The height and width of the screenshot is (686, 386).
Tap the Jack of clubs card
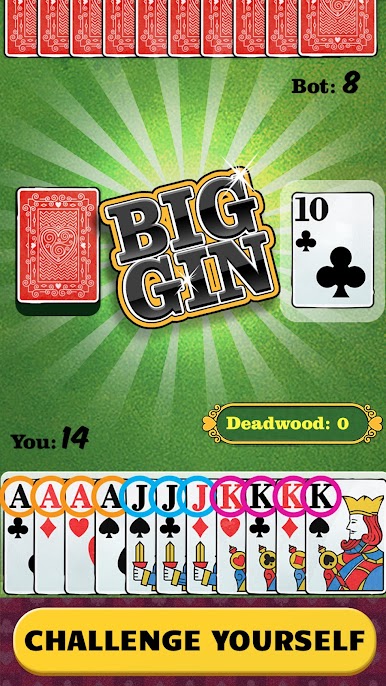tap(171, 536)
